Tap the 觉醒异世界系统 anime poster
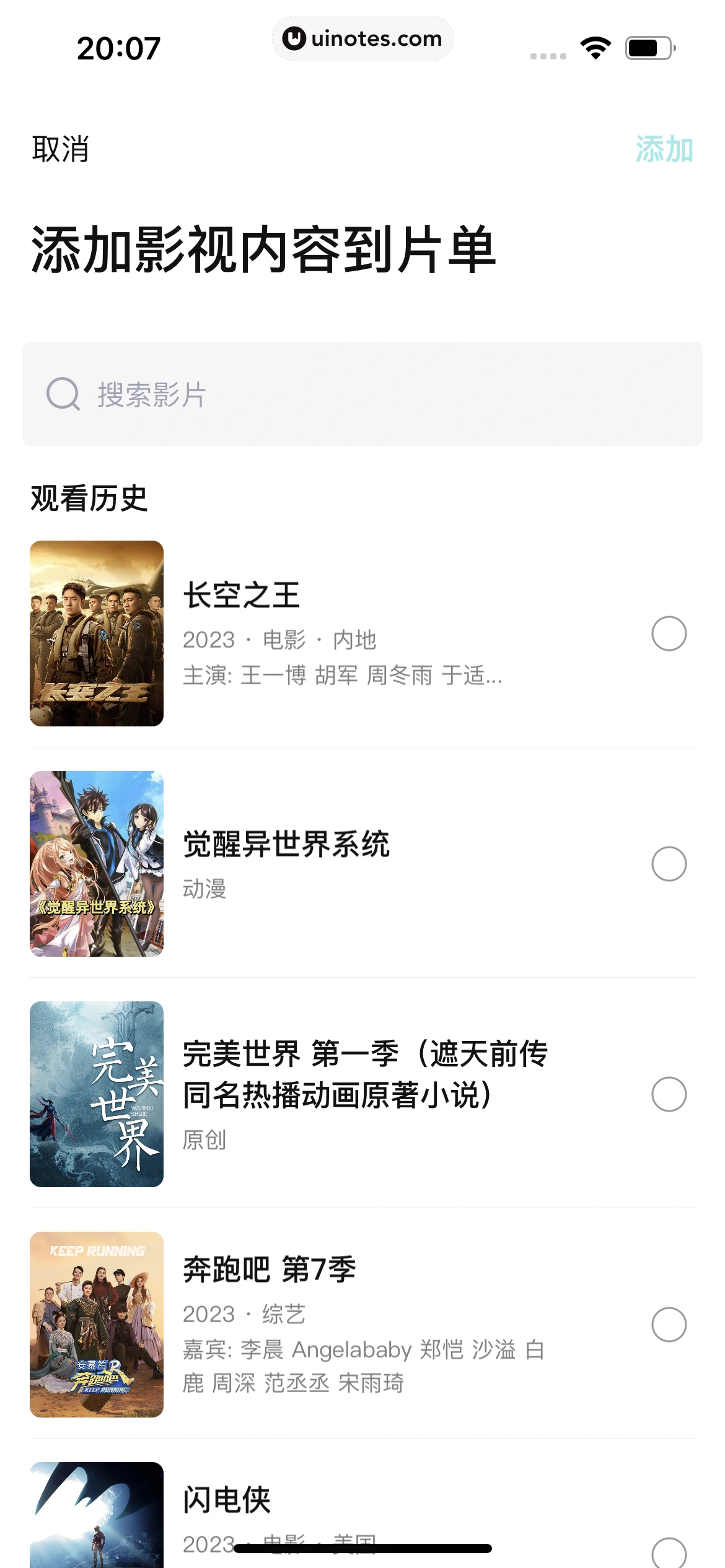Screen dimensions: 725x1568 [97, 864]
